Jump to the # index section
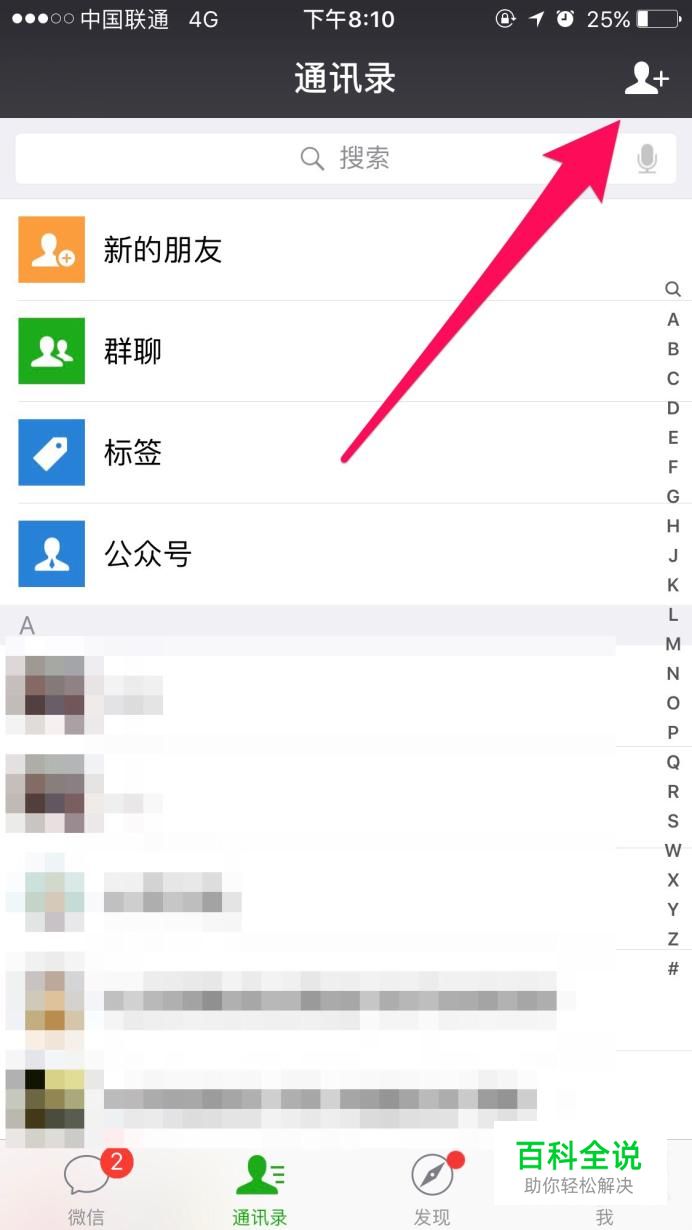This screenshot has height=1230, width=692. click(673, 968)
